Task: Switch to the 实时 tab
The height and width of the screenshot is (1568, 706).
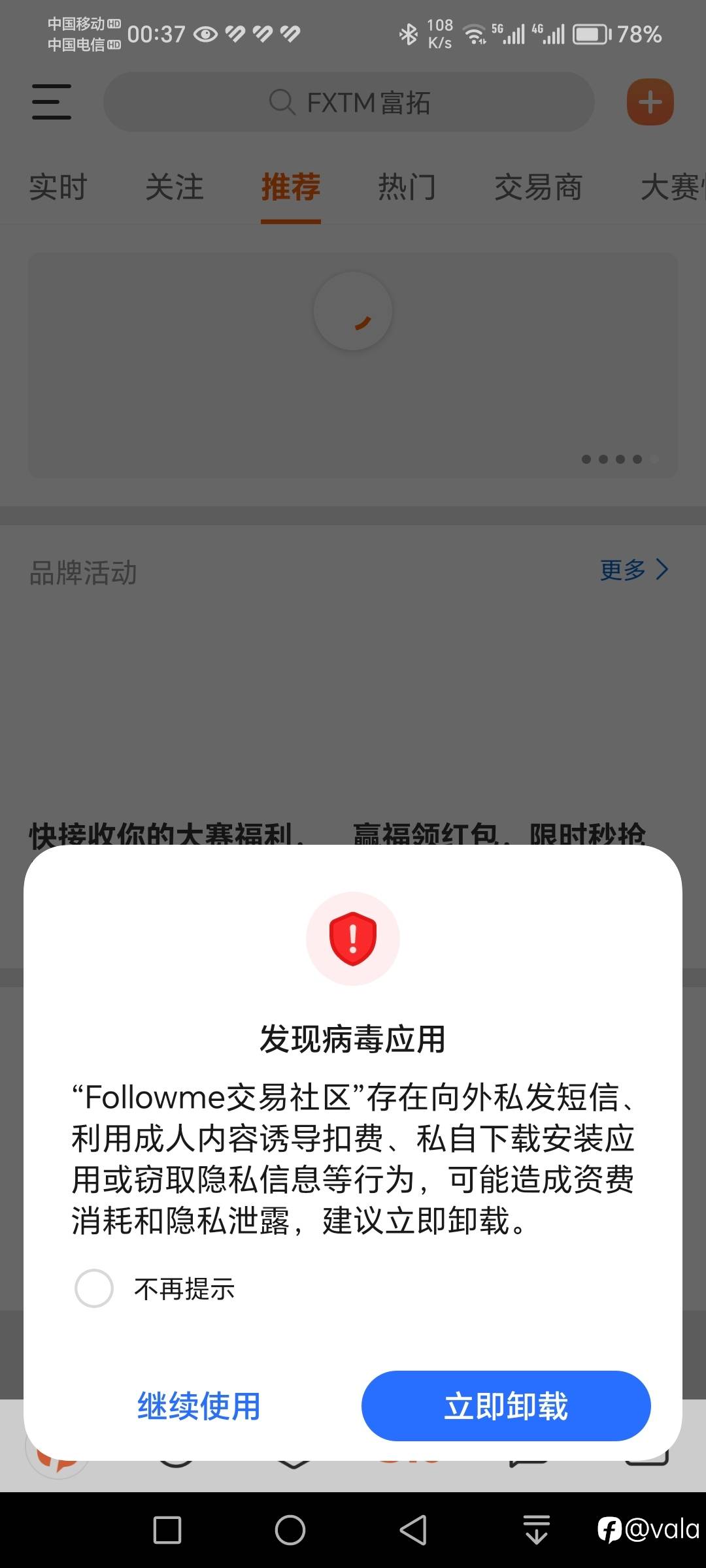Action: 58,188
